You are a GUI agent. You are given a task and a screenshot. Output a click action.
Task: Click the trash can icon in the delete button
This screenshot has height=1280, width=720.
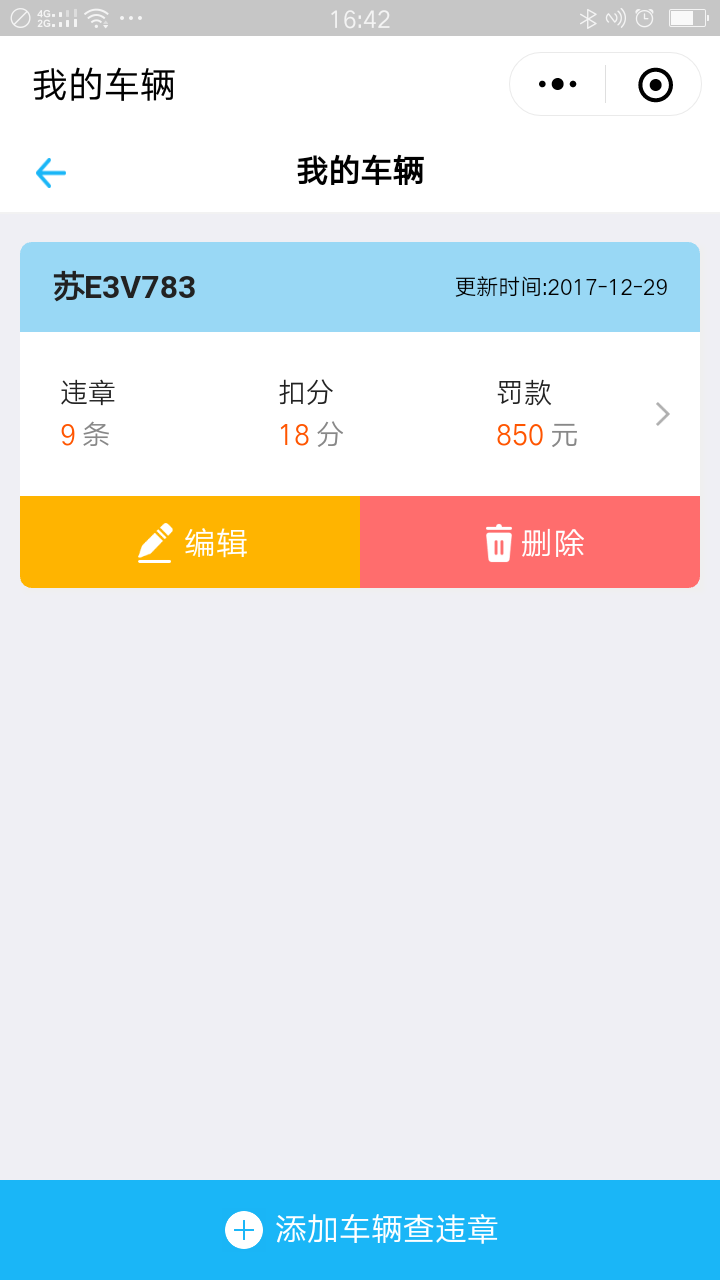tap(497, 541)
